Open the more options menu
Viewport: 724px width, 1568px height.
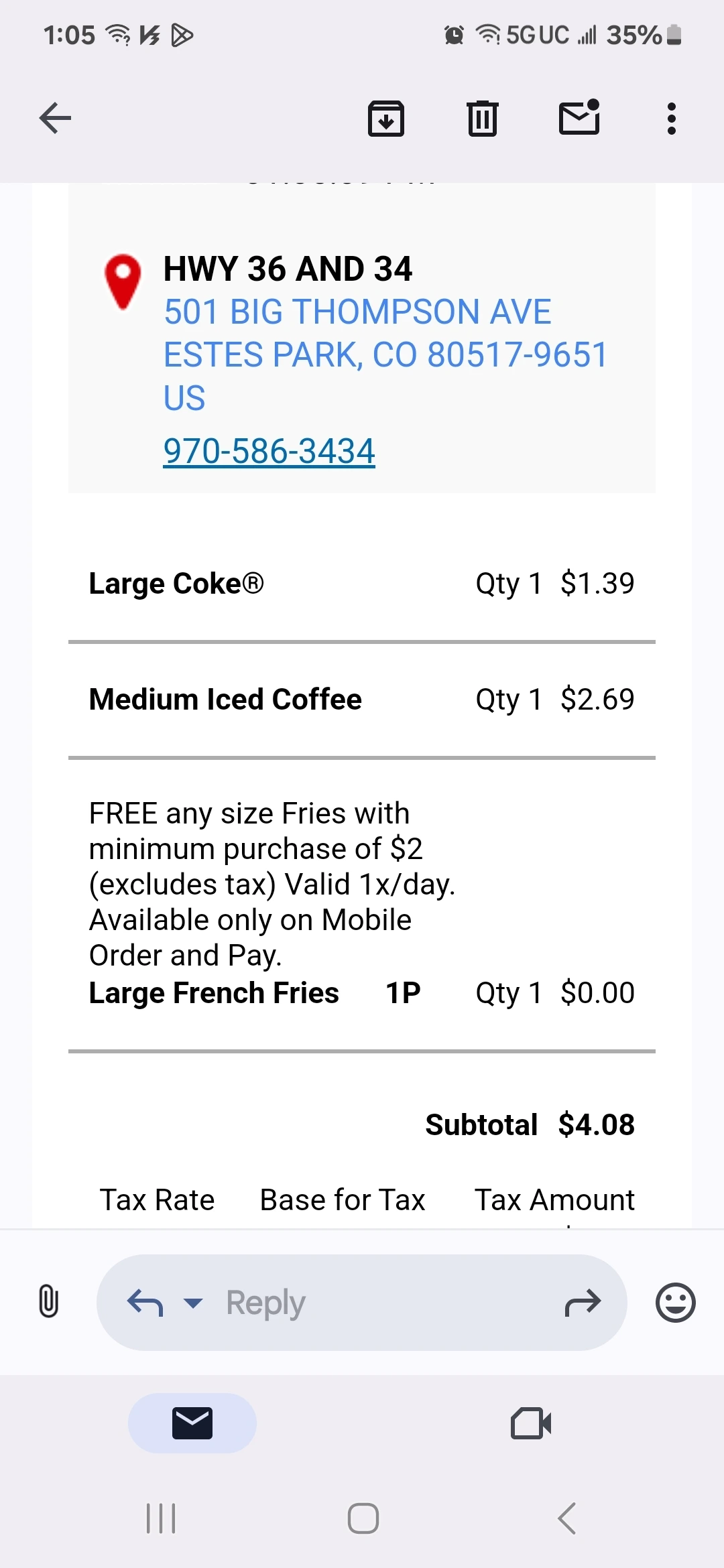pos(671,119)
